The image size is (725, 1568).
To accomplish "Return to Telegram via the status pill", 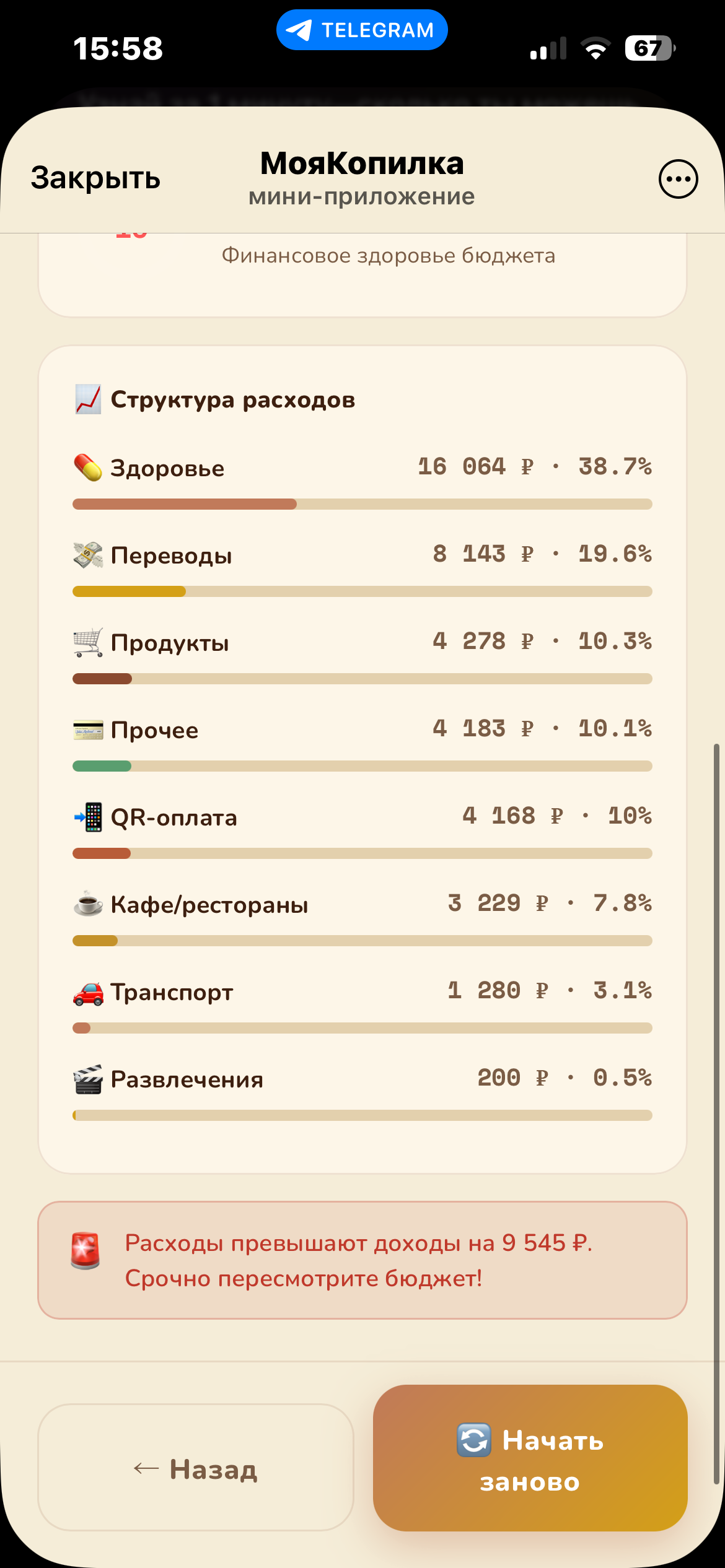I will pyautogui.click(x=362, y=30).
